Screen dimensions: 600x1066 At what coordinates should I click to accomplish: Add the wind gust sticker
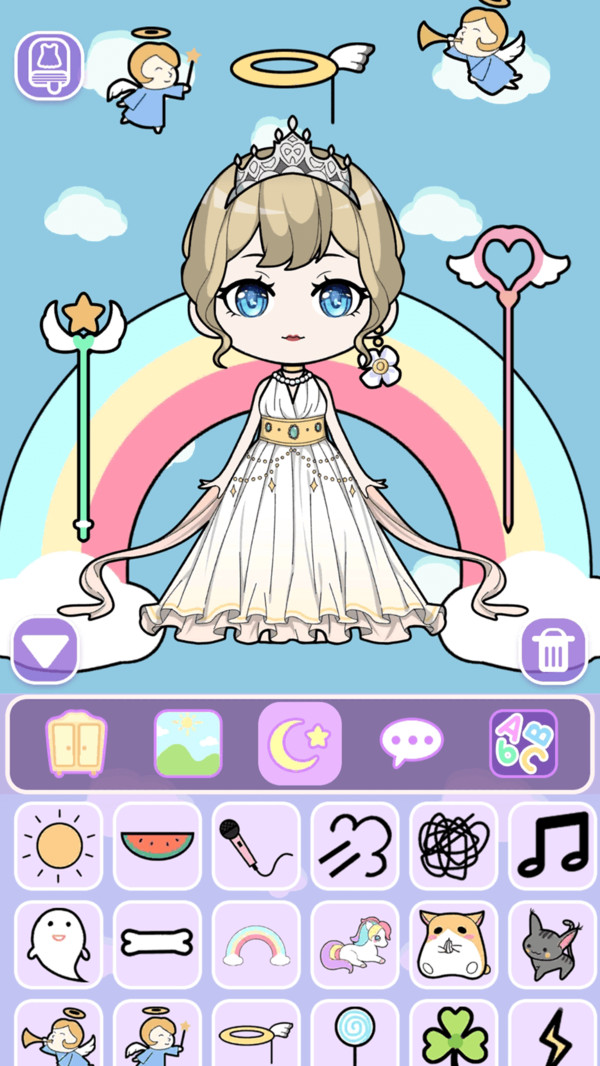tap(355, 846)
